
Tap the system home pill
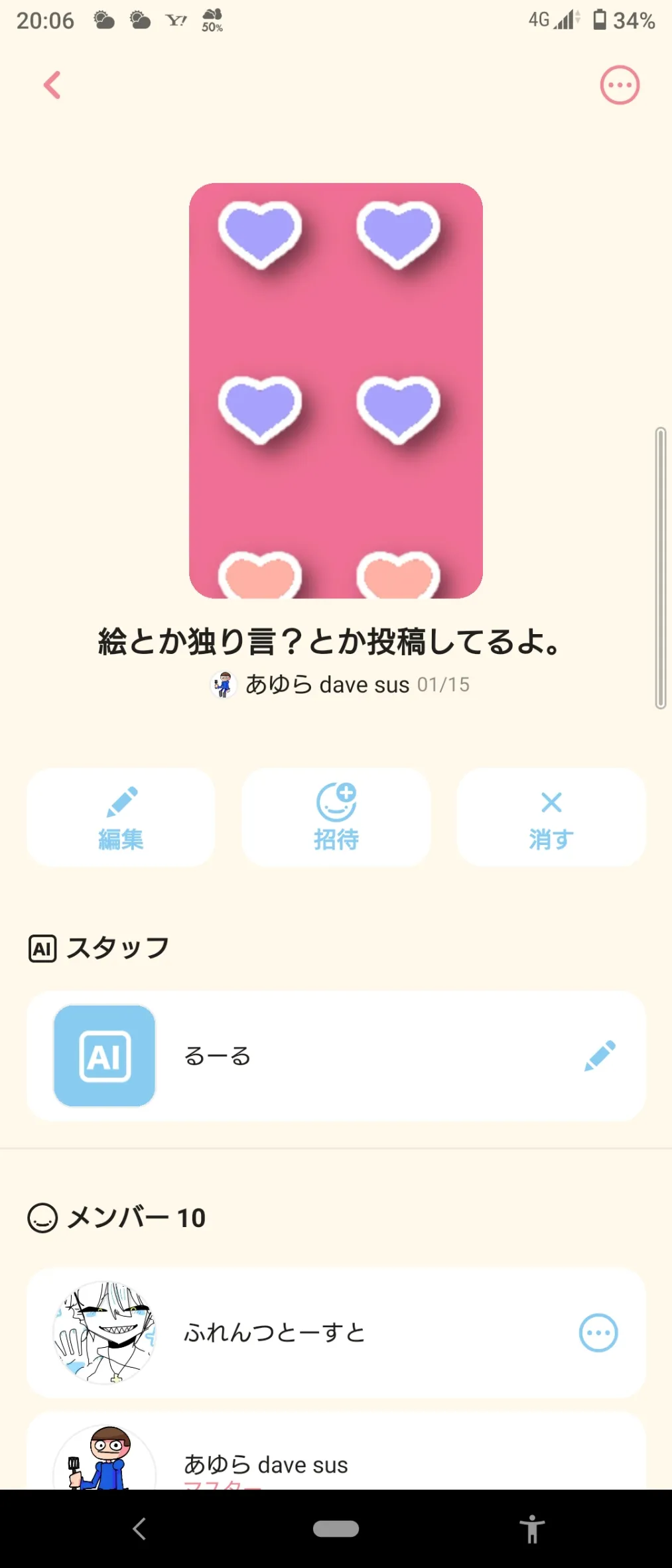coord(336,1528)
